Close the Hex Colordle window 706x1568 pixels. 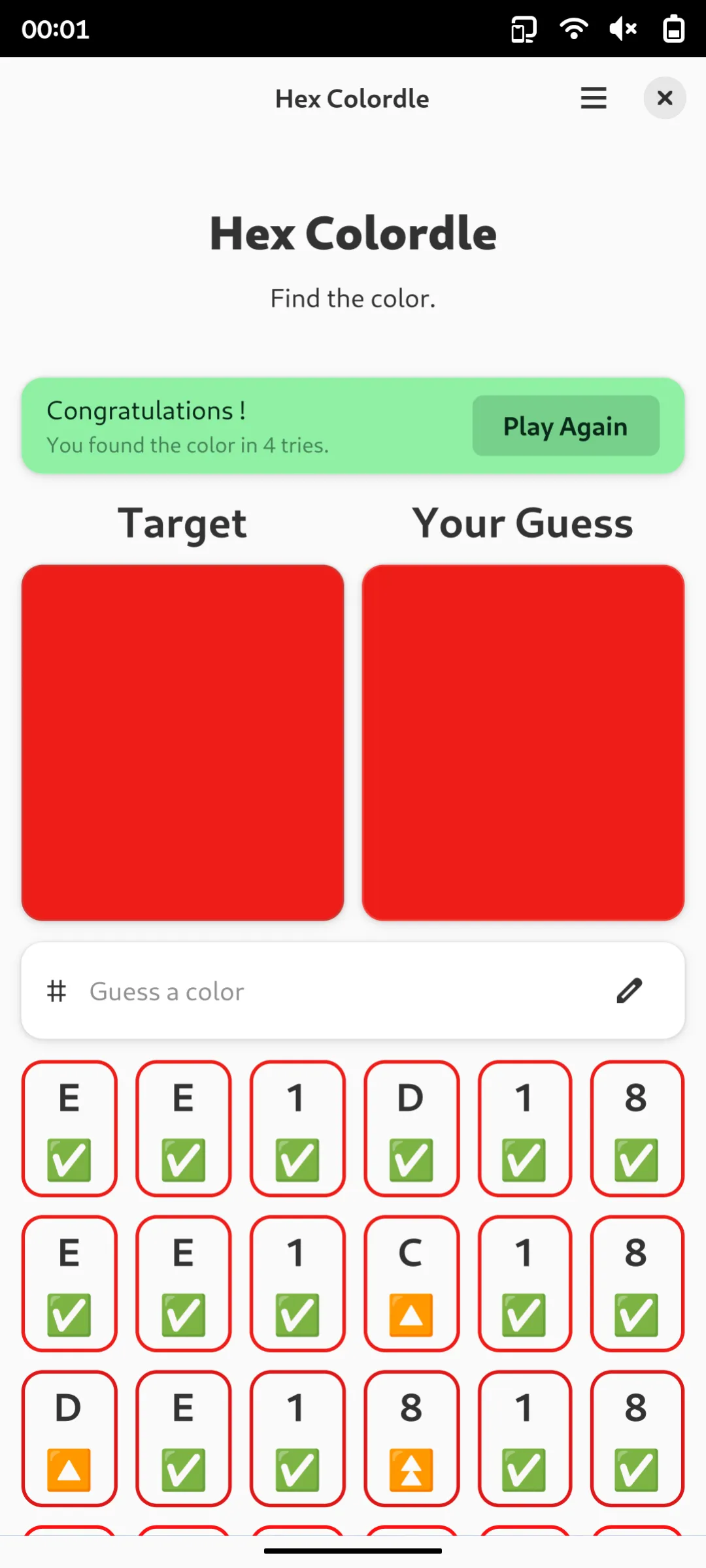(664, 99)
